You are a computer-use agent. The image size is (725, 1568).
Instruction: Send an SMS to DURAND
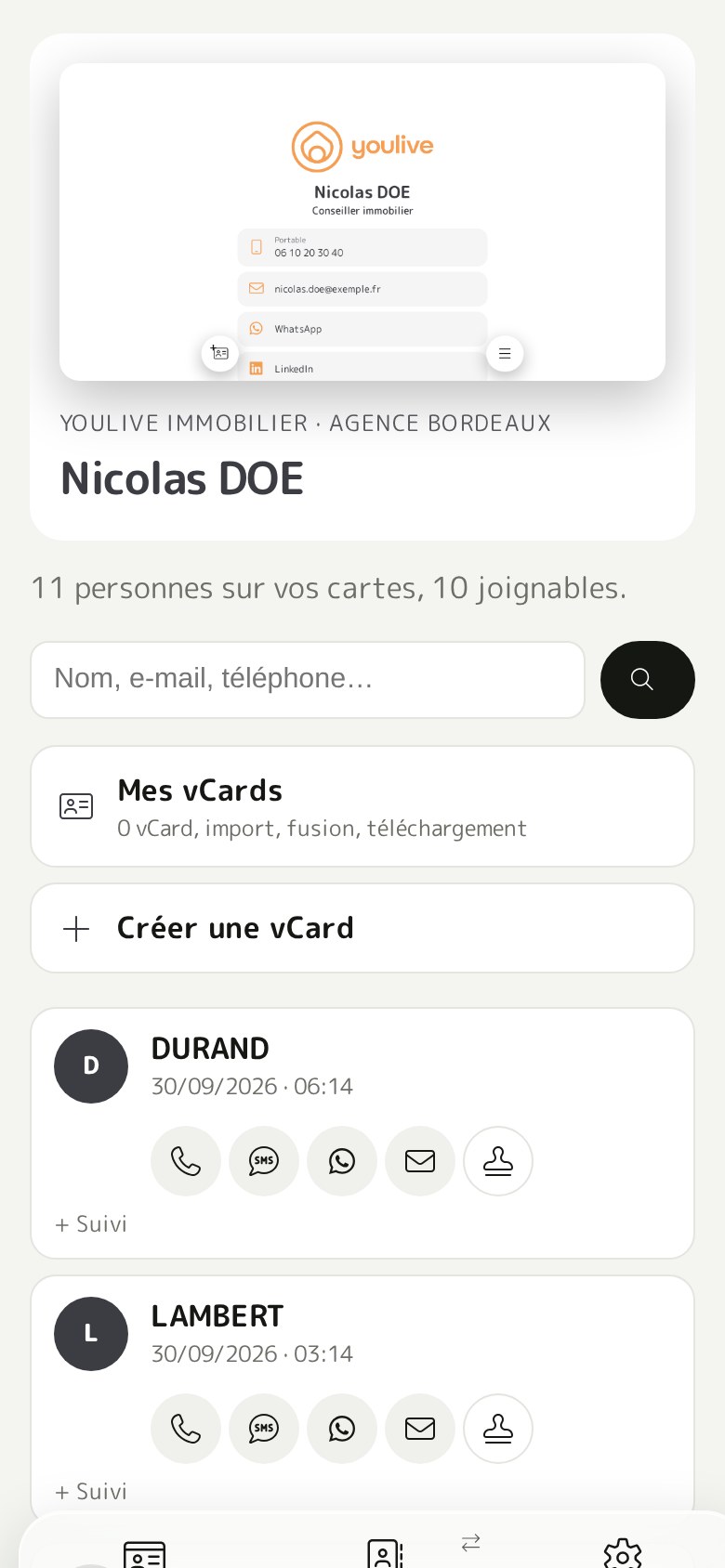264,1161
